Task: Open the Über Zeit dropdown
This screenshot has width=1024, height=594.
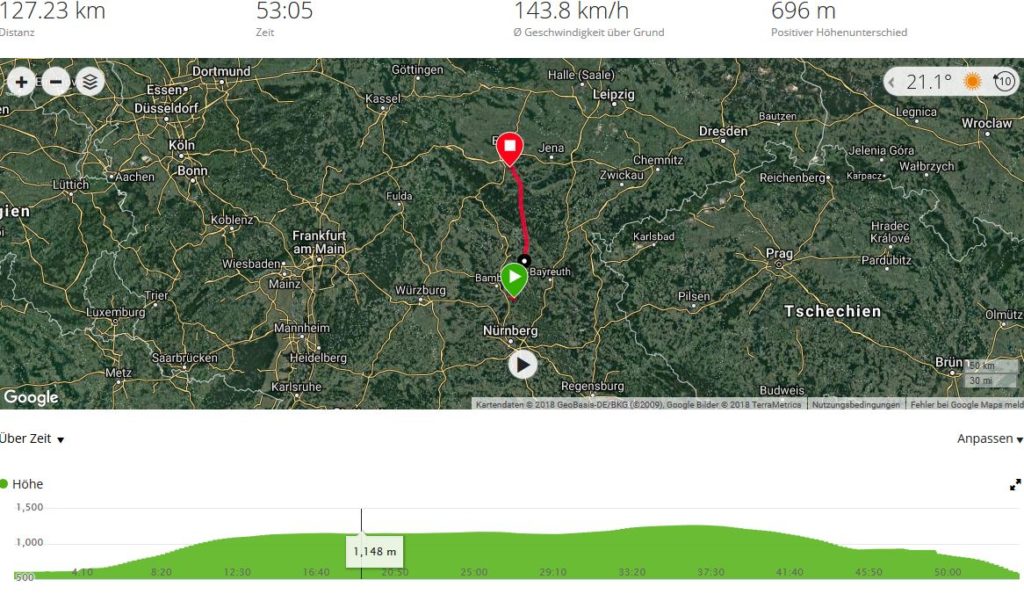Action: click(x=32, y=439)
